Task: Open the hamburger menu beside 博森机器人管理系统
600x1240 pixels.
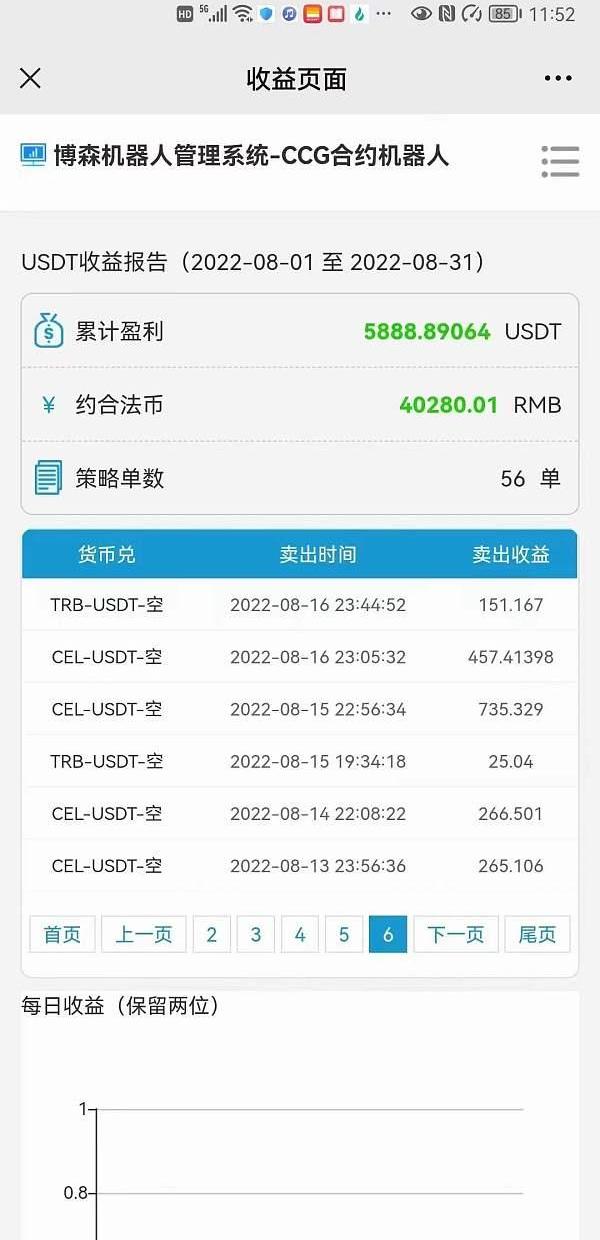Action: click(x=560, y=161)
